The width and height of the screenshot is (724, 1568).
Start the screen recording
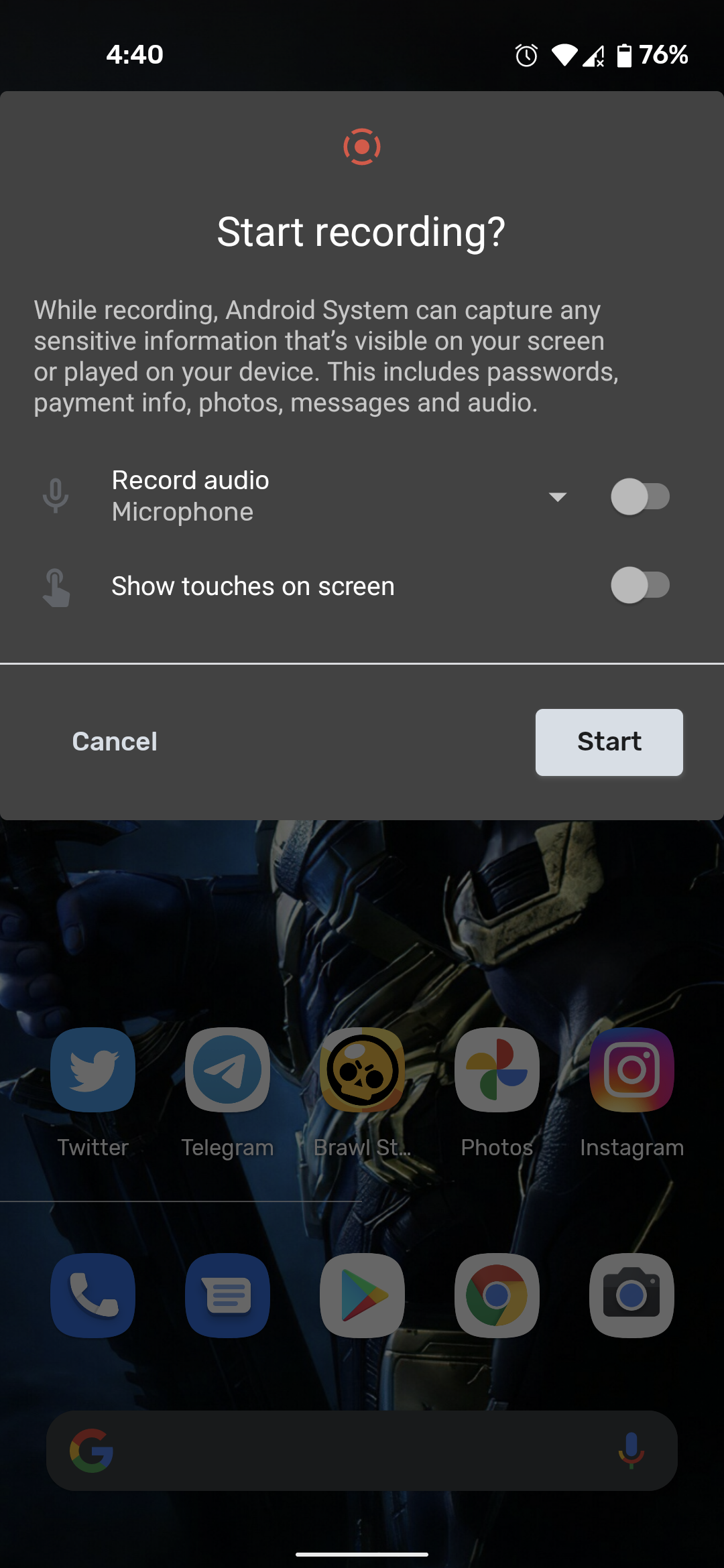[609, 742]
